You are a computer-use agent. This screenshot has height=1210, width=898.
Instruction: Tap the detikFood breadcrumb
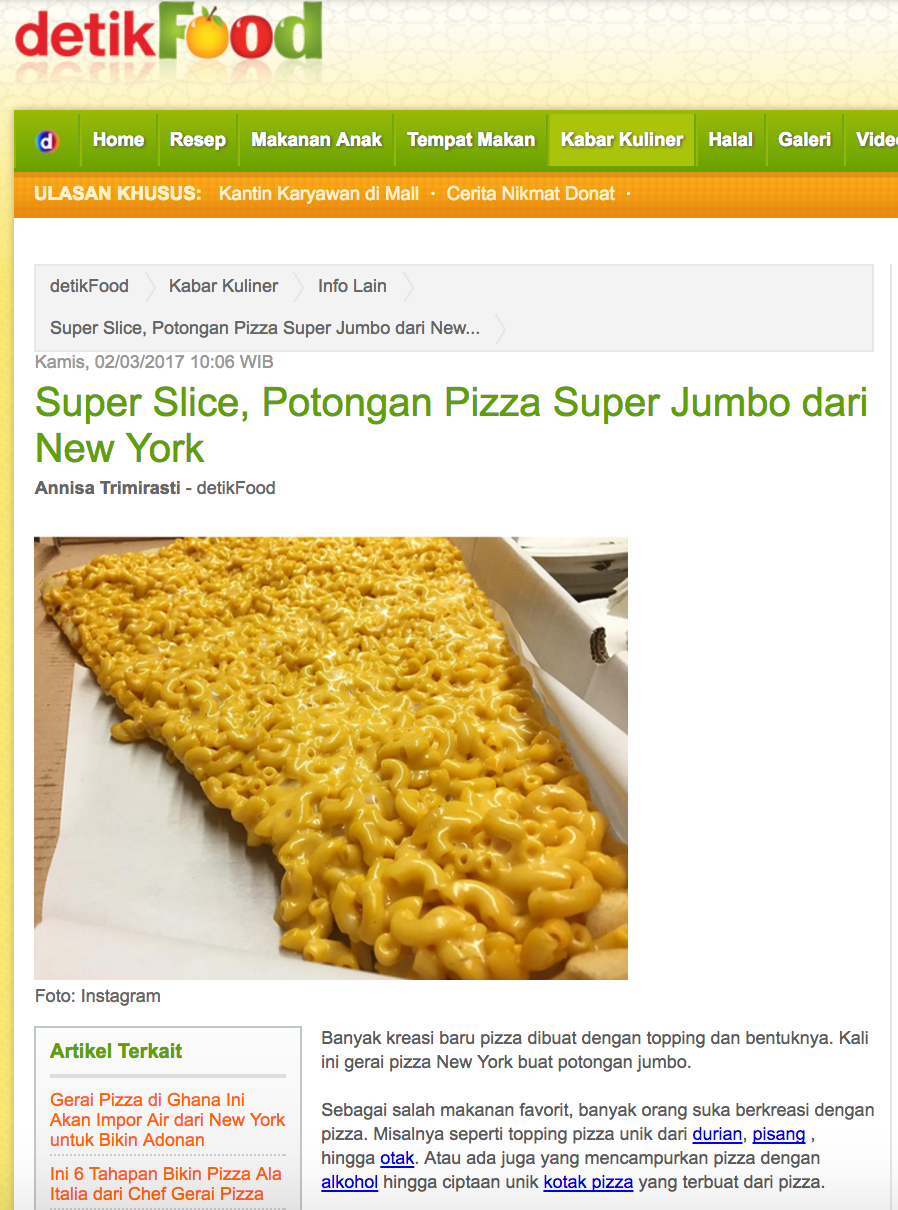pyautogui.click(x=89, y=286)
